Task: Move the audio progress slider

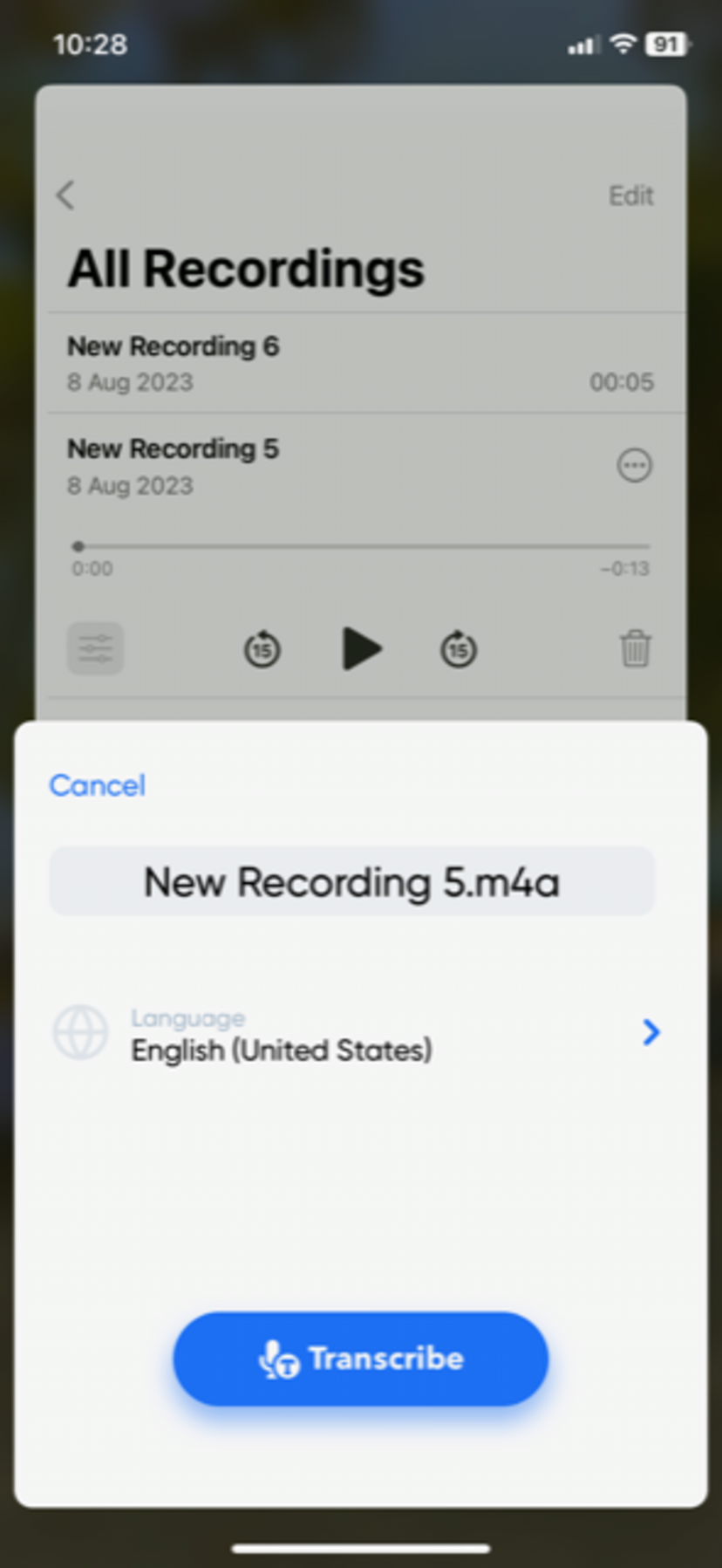Action: (78, 546)
